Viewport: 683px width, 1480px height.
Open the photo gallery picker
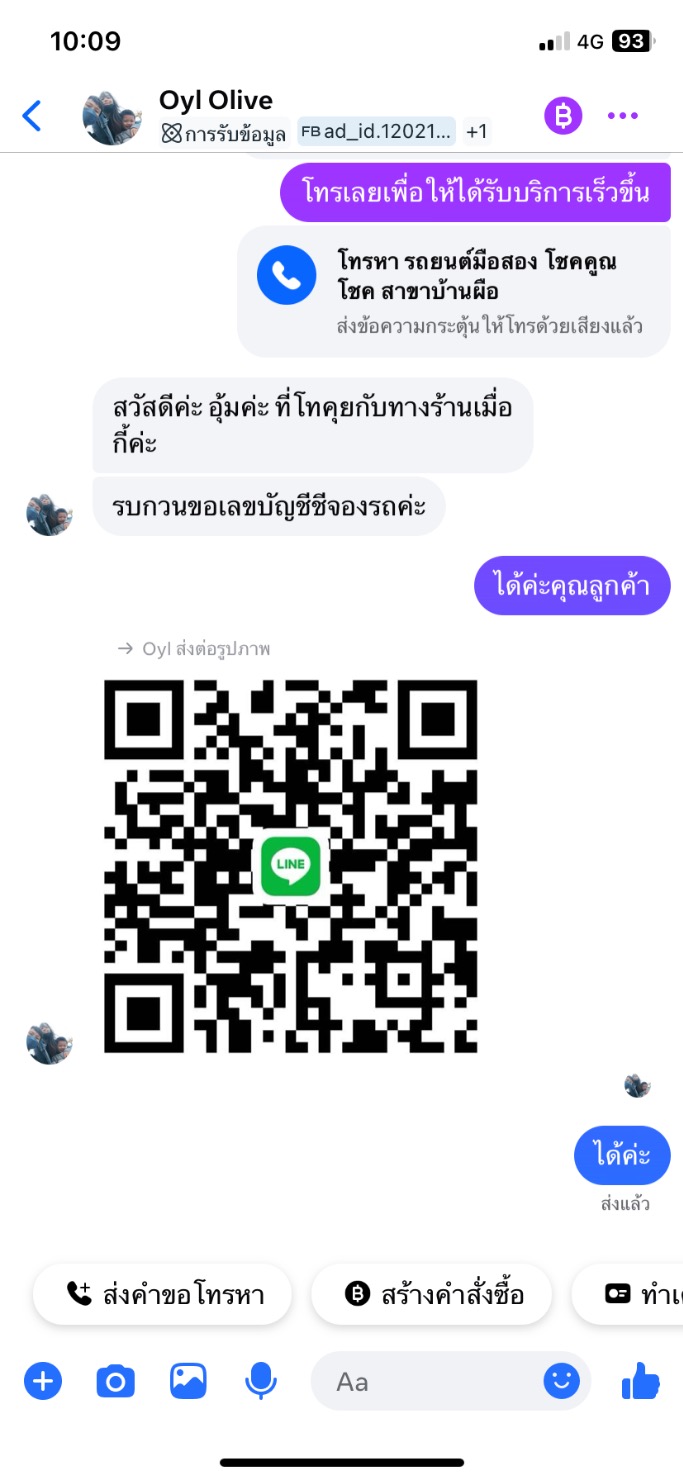188,1382
